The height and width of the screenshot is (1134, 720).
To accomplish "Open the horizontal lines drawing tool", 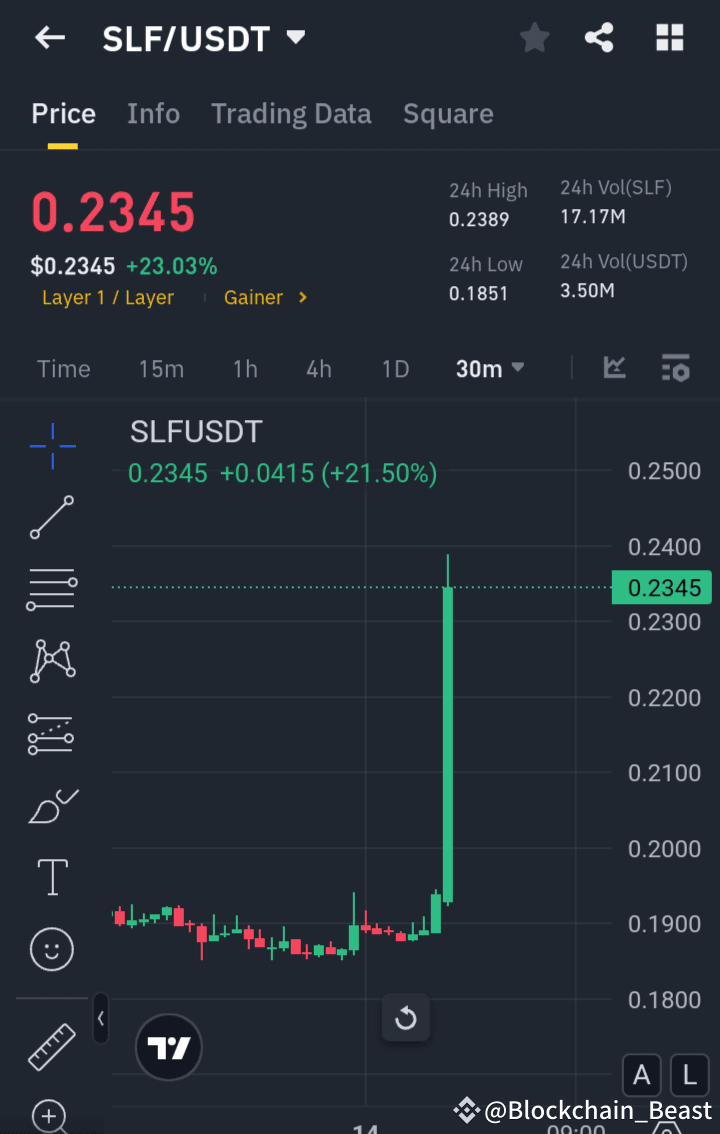I will tap(51, 589).
